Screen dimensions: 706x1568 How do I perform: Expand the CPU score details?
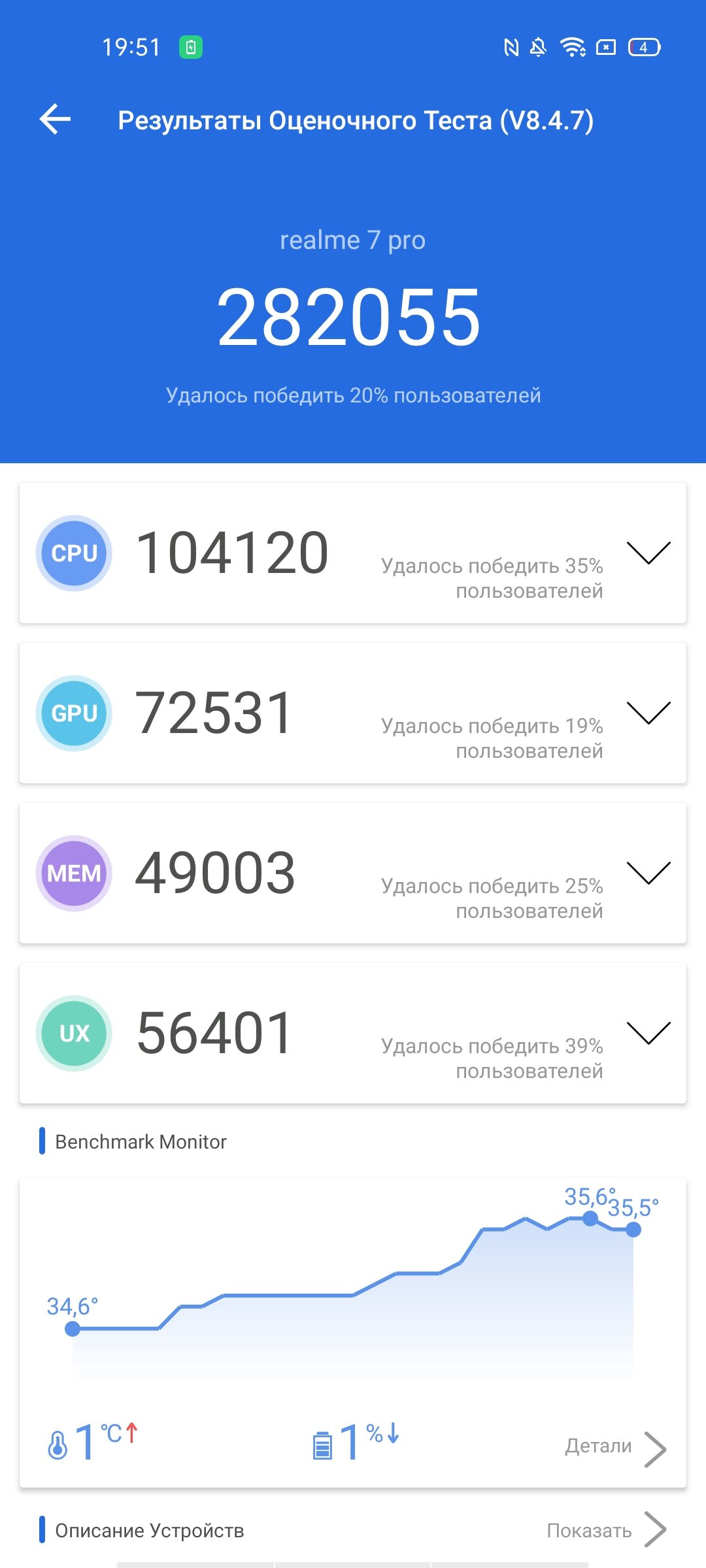pyautogui.click(x=648, y=553)
